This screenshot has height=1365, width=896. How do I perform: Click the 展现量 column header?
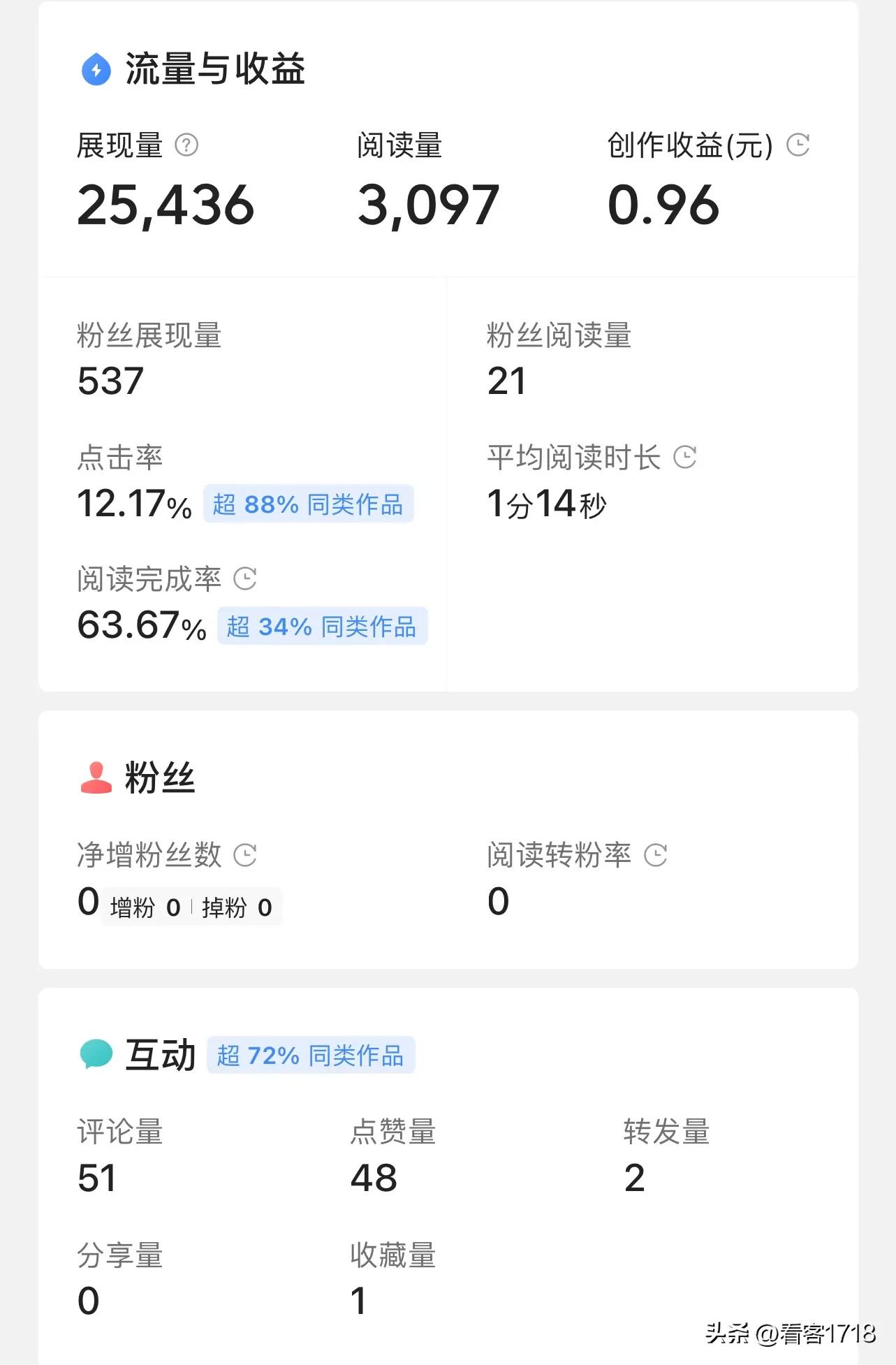click(x=120, y=145)
